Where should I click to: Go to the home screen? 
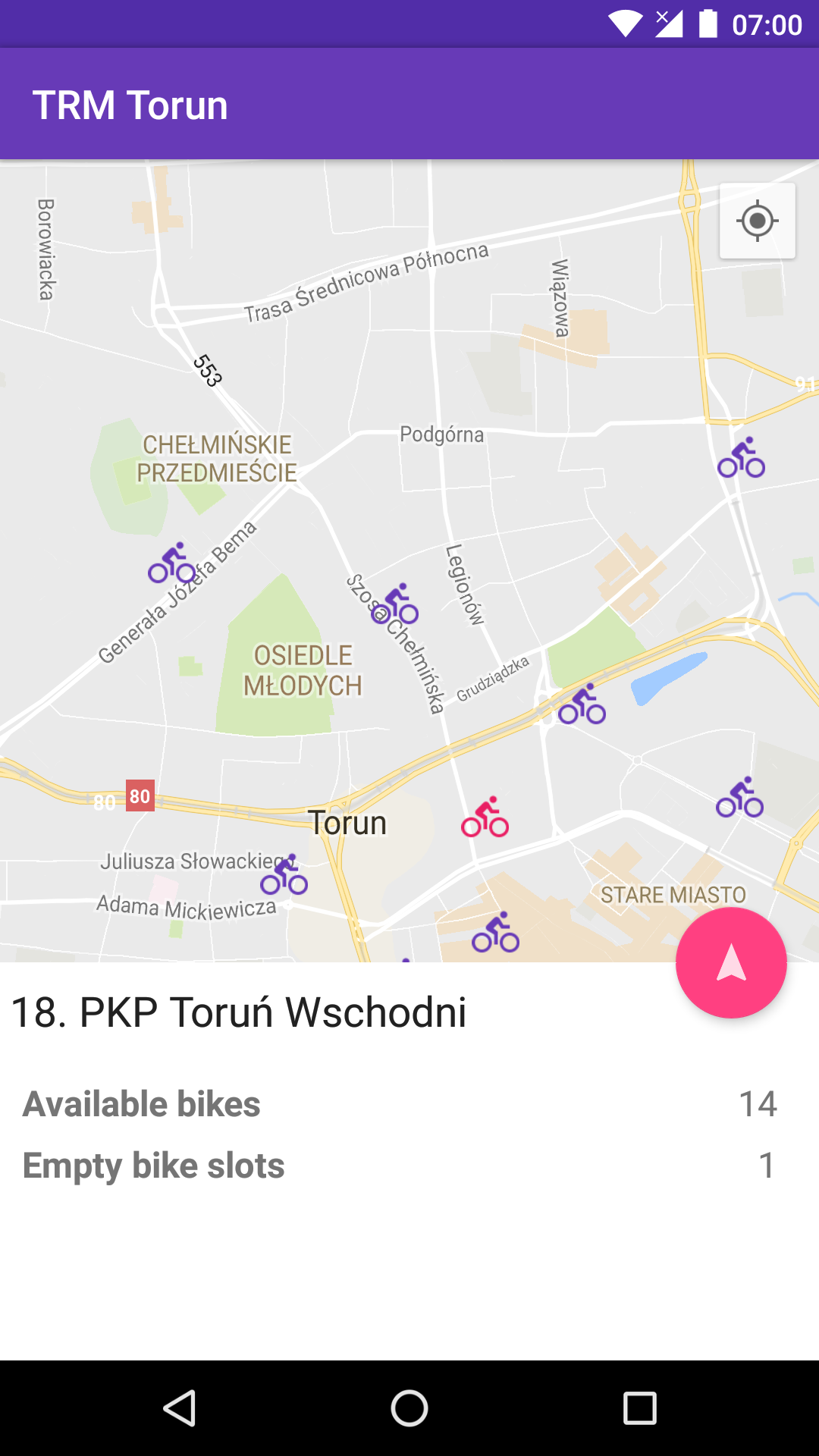[409, 1408]
